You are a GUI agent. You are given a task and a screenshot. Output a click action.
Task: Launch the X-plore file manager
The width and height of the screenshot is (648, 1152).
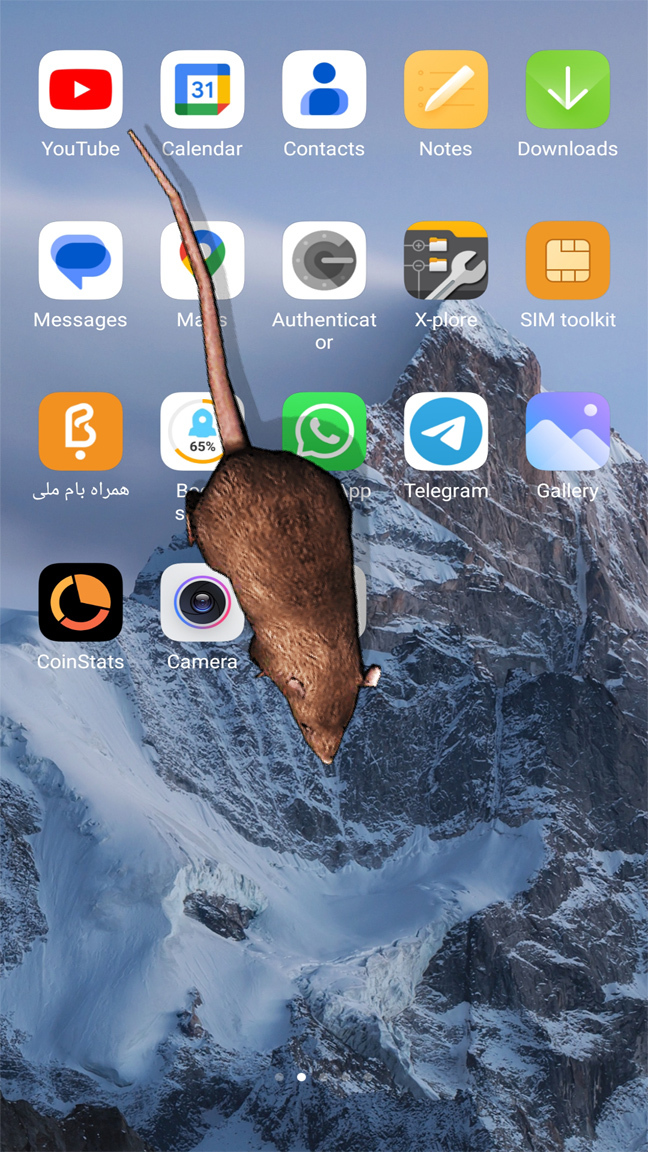point(446,261)
